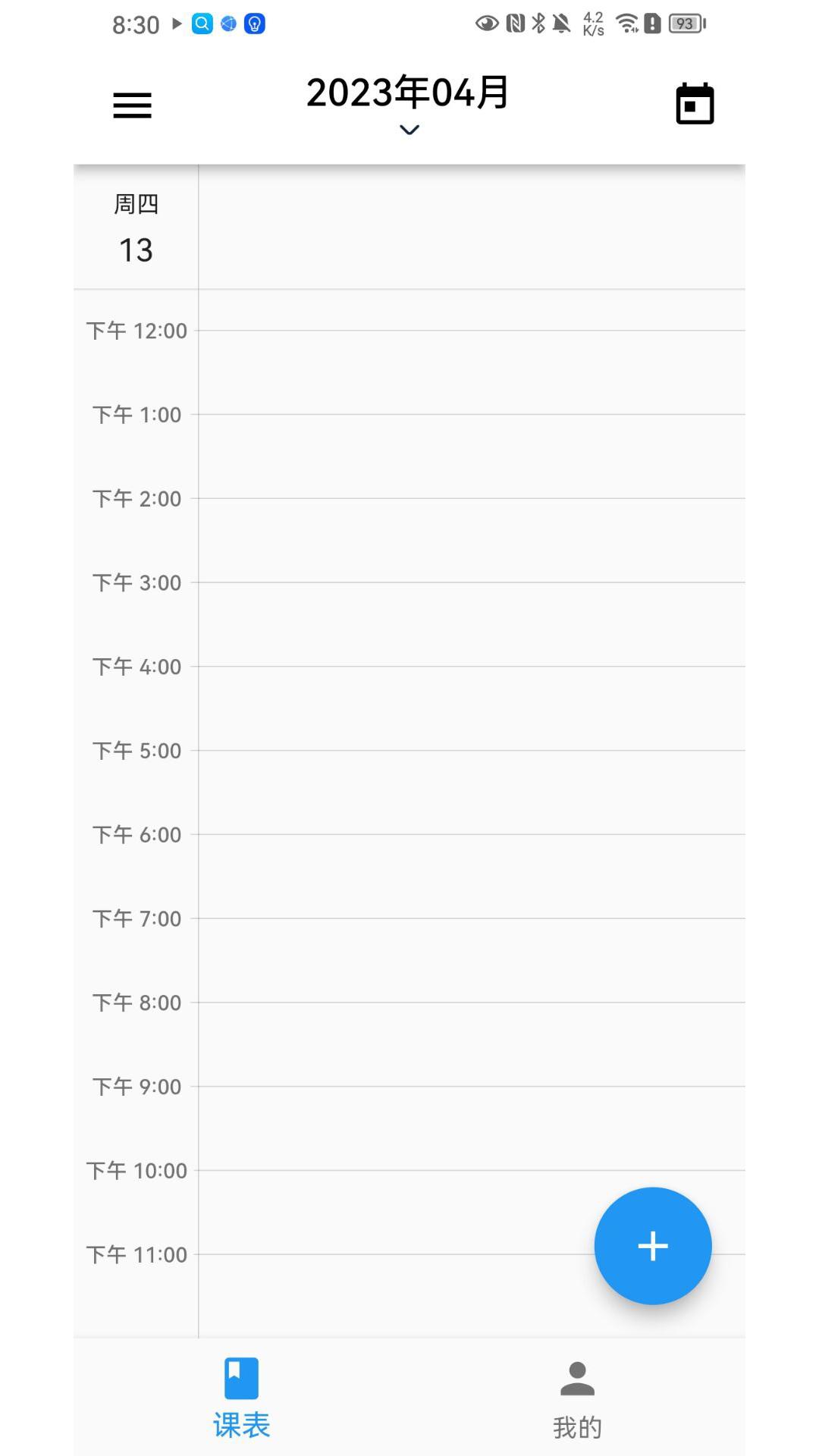Switch to the 我的 tab
The height and width of the screenshot is (1456, 819).
pyautogui.click(x=577, y=1398)
